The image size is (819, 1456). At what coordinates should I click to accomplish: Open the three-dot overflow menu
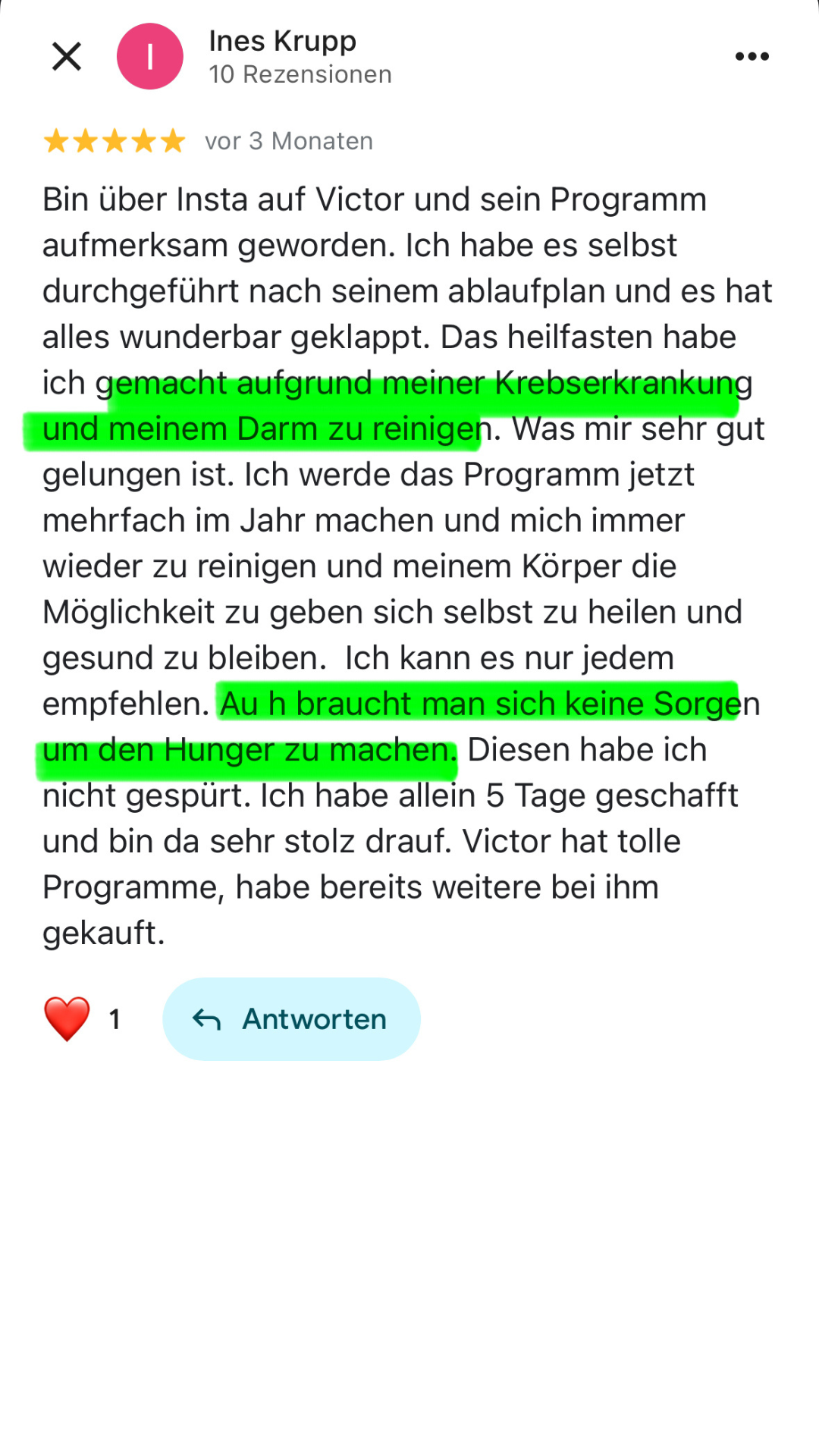click(x=752, y=56)
